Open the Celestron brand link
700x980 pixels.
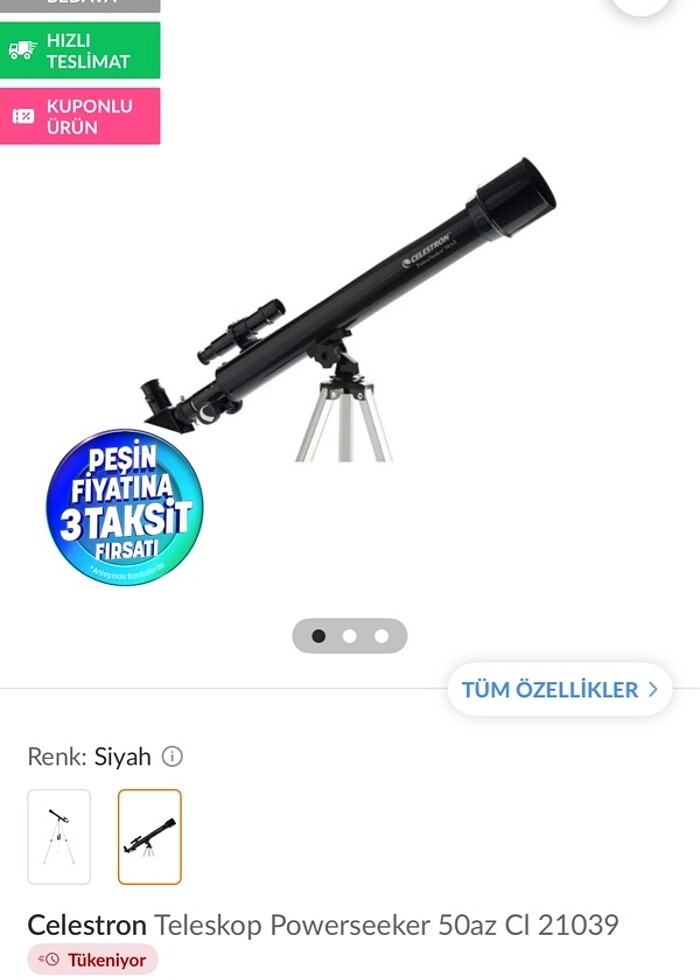coord(87,925)
